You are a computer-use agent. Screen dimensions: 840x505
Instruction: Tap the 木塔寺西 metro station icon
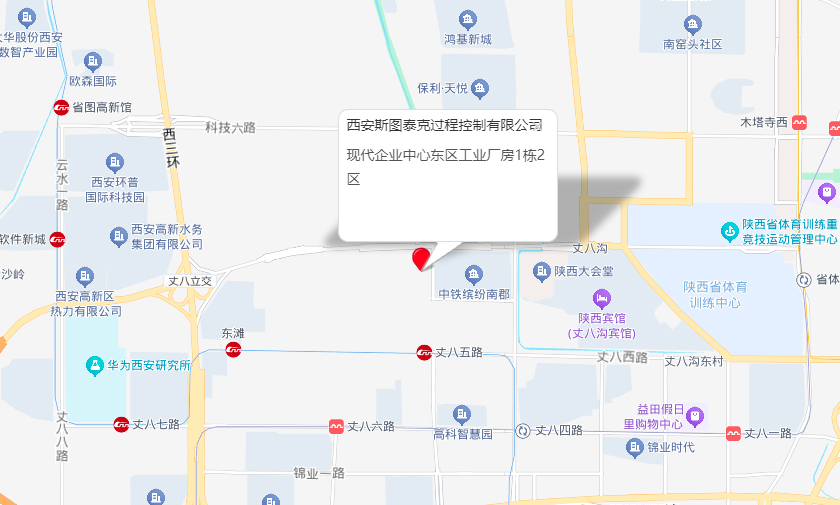[800, 122]
